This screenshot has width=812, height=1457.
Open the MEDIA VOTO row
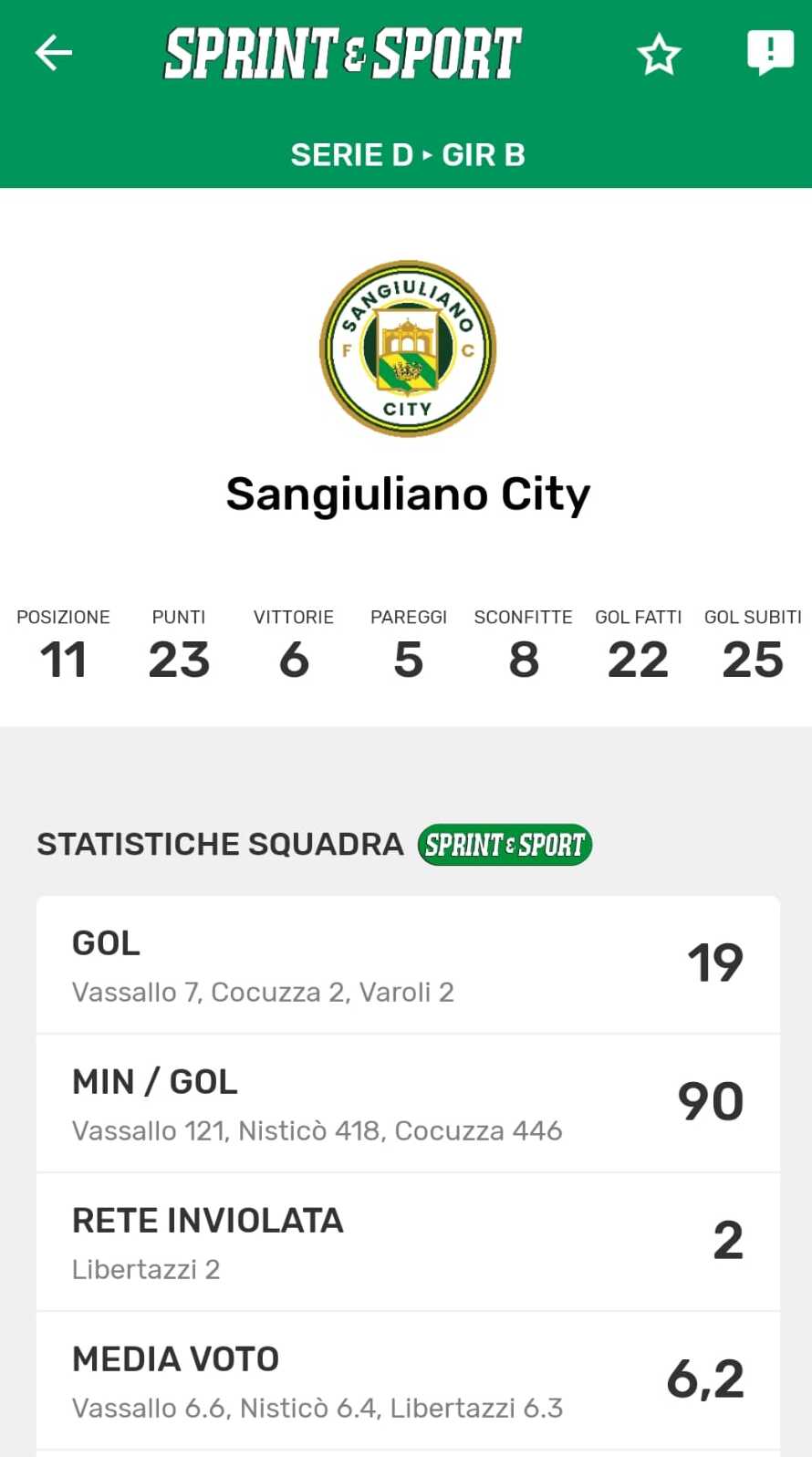point(408,1381)
